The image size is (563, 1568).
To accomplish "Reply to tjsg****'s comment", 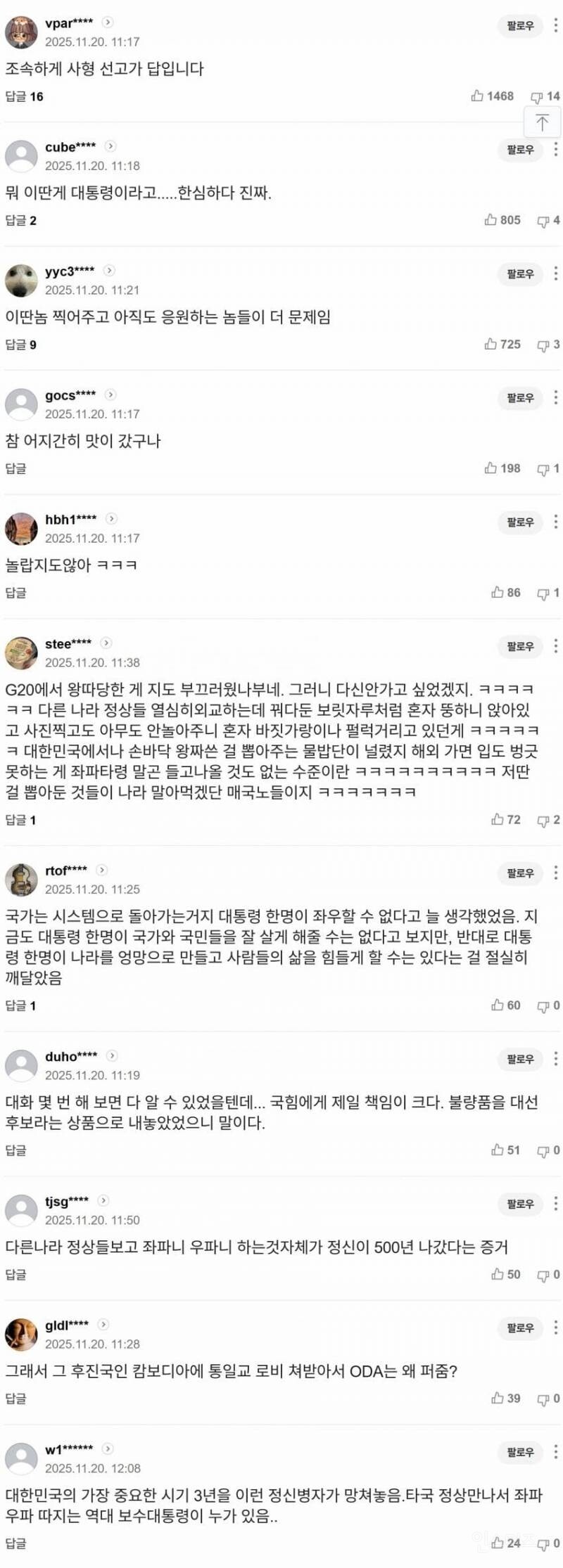I will [x=15, y=1275].
